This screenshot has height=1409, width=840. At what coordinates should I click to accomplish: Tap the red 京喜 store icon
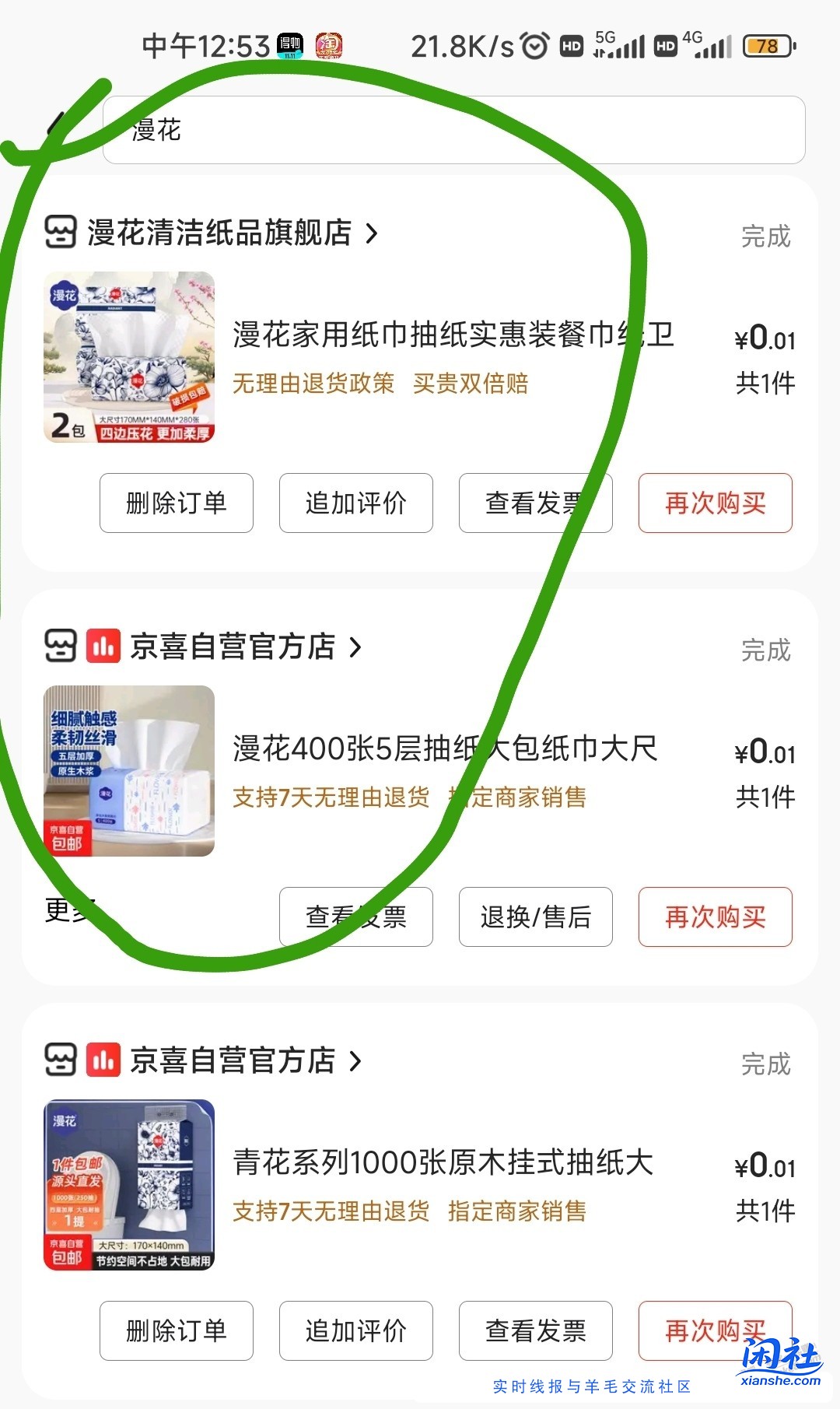[103, 645]
